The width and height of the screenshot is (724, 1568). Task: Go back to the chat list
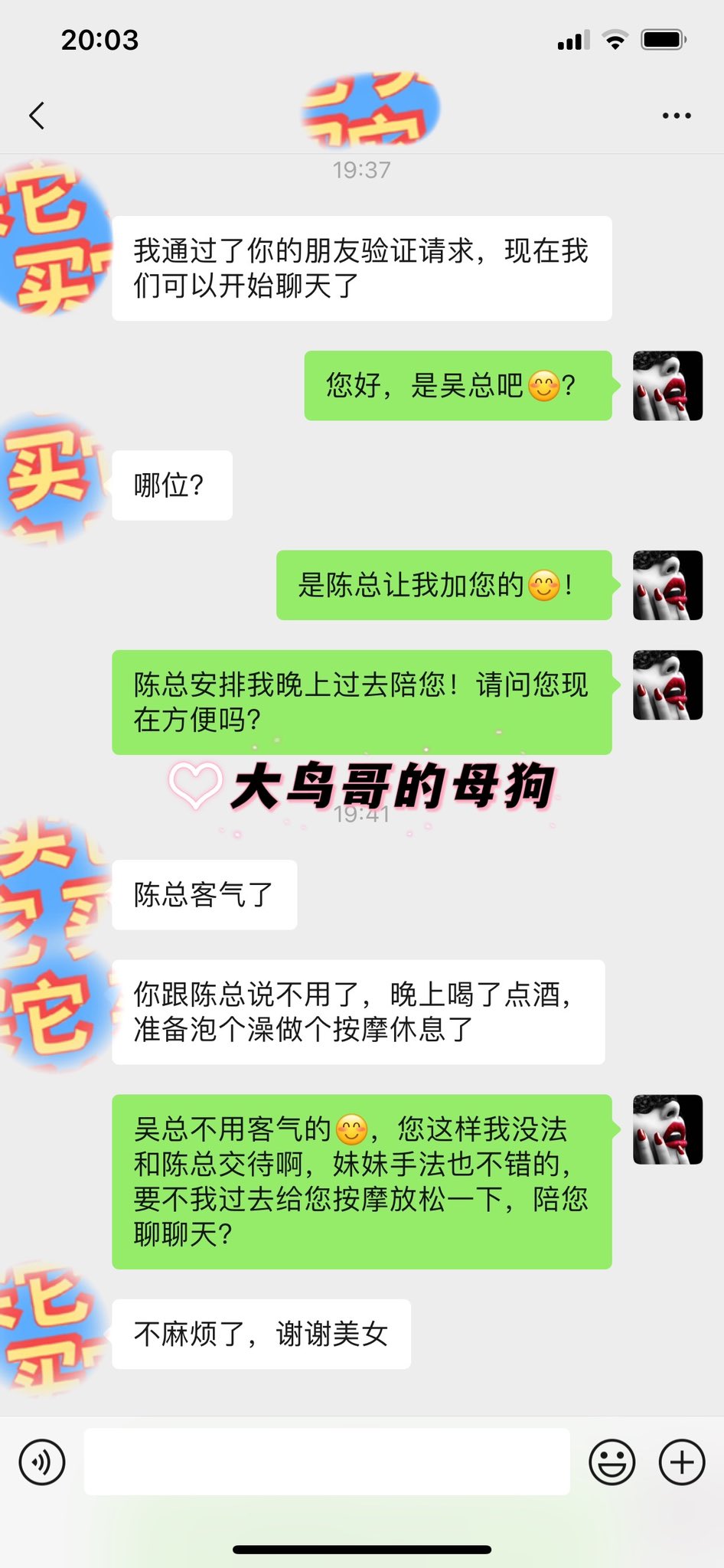tap(37, 116)
